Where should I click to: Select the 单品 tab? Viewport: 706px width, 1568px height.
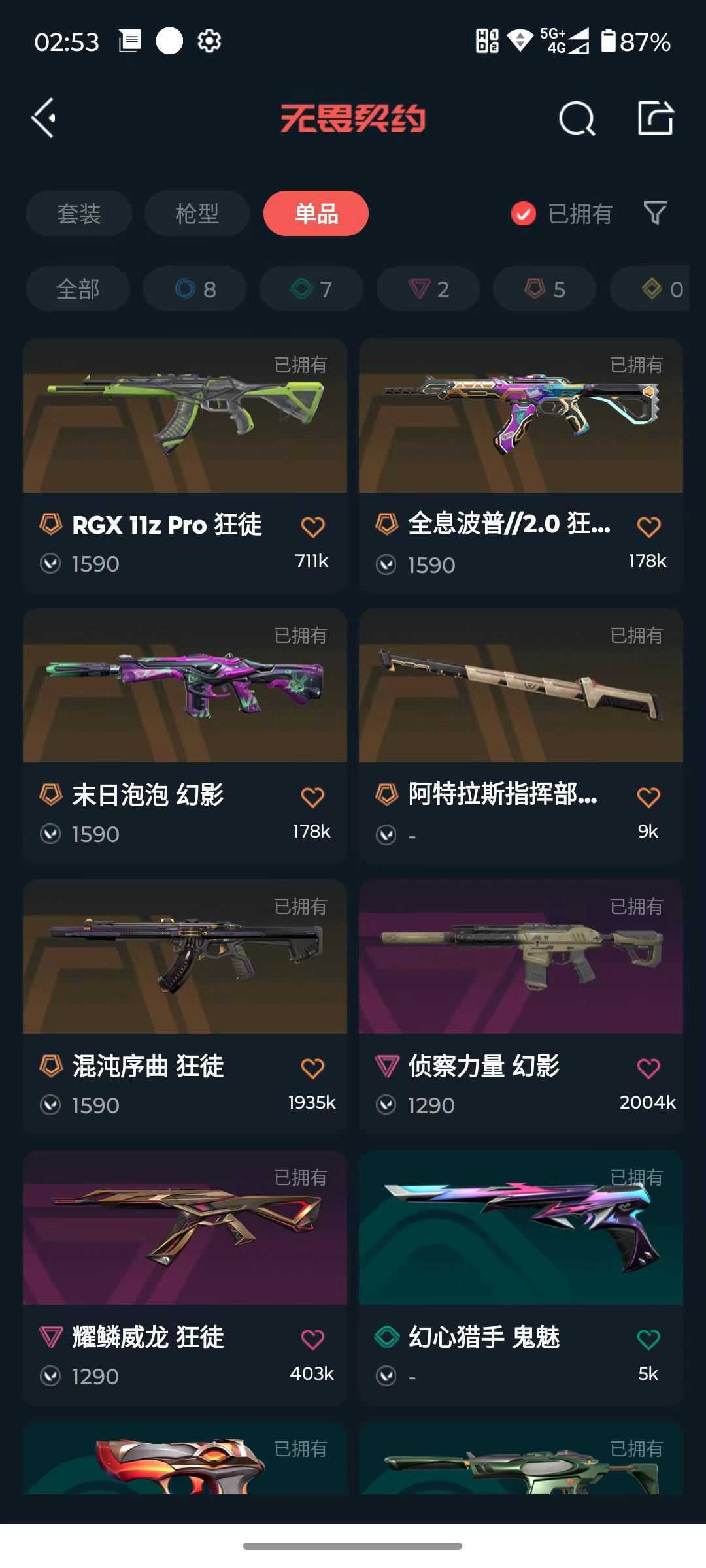pos(316,214)
